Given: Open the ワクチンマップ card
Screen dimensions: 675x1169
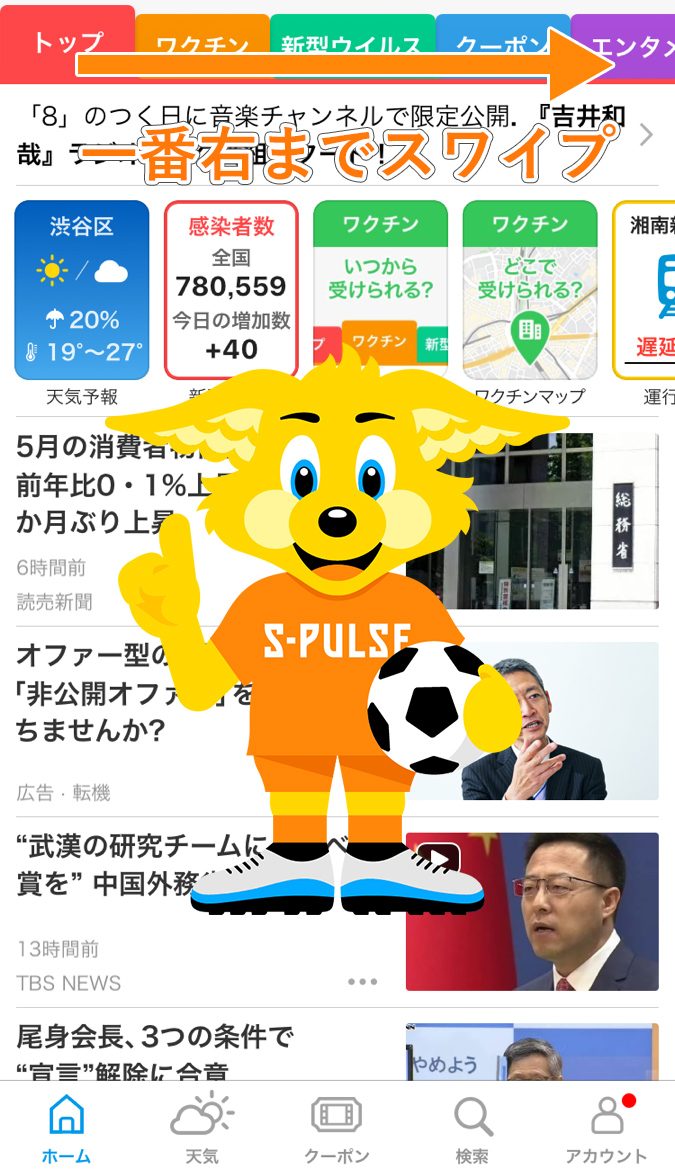Looking at the screenshot, I should pos(529,290).
